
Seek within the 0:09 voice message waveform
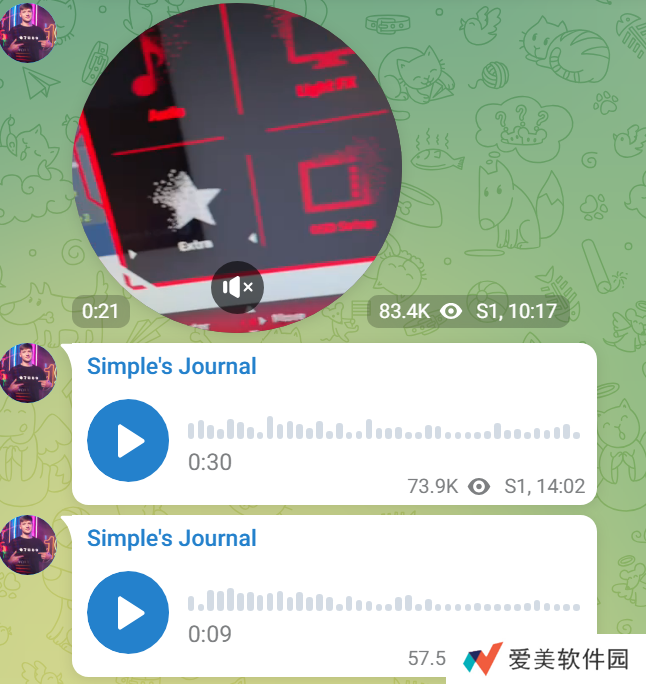(383, 603)
